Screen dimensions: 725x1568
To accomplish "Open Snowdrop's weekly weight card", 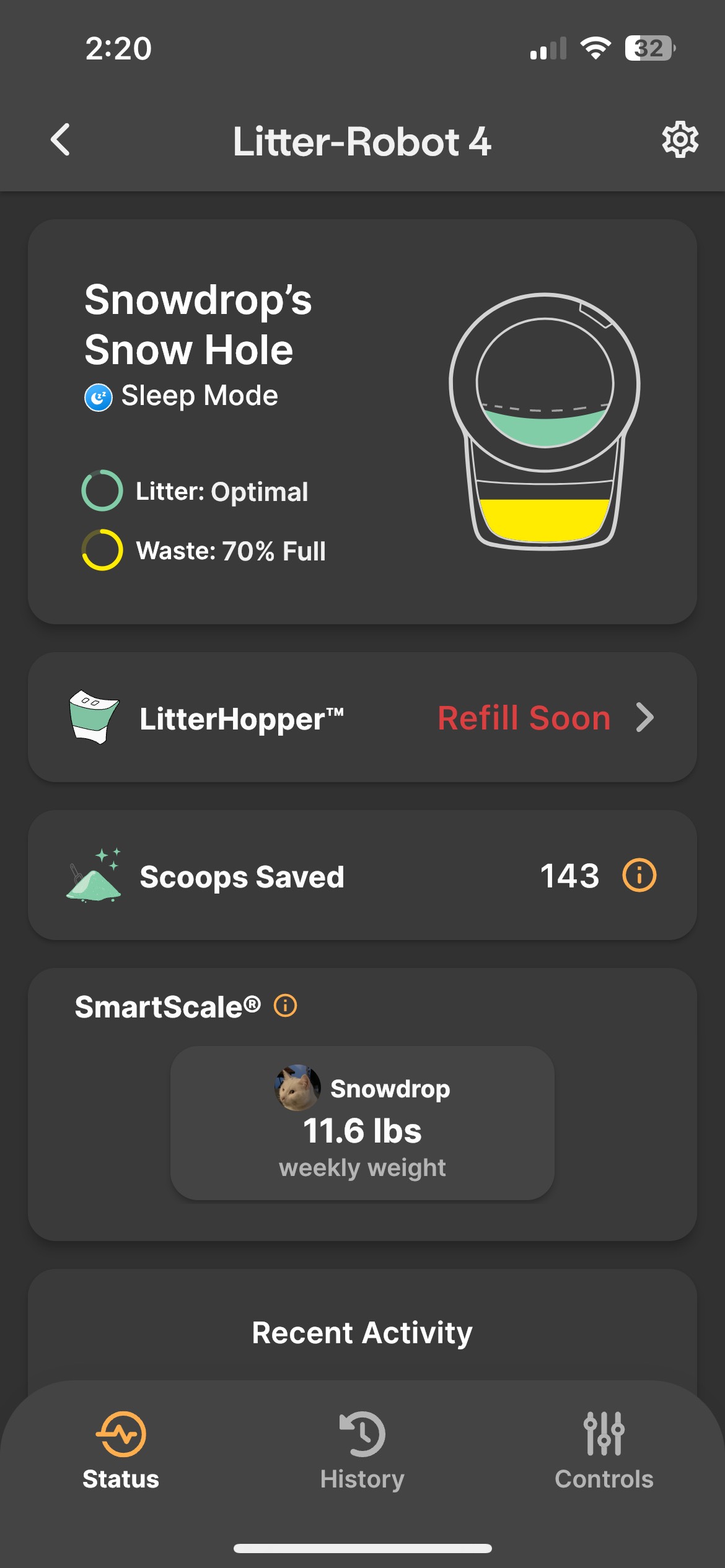I will pos(362,1123).
